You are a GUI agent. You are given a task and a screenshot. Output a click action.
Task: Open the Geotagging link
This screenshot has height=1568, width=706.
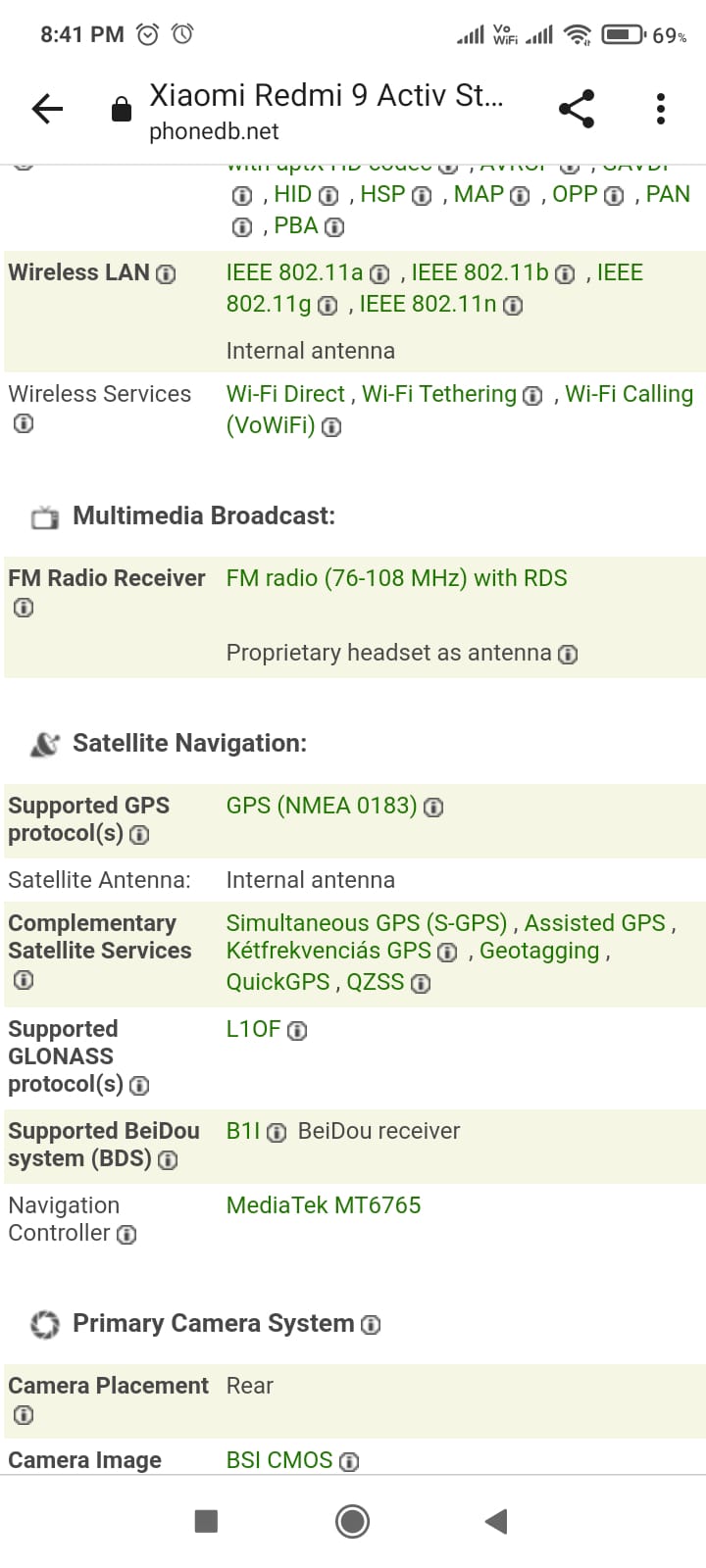[x=538, y=951]
